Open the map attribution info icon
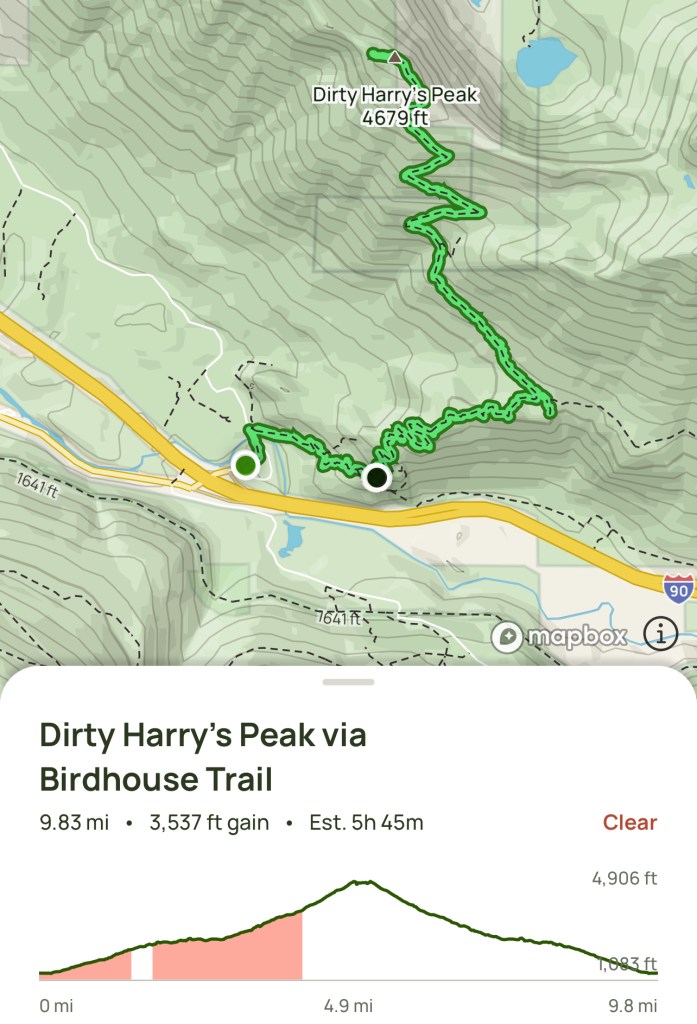This screenshot has height=1024, width=697. click(x=660, y=633)
